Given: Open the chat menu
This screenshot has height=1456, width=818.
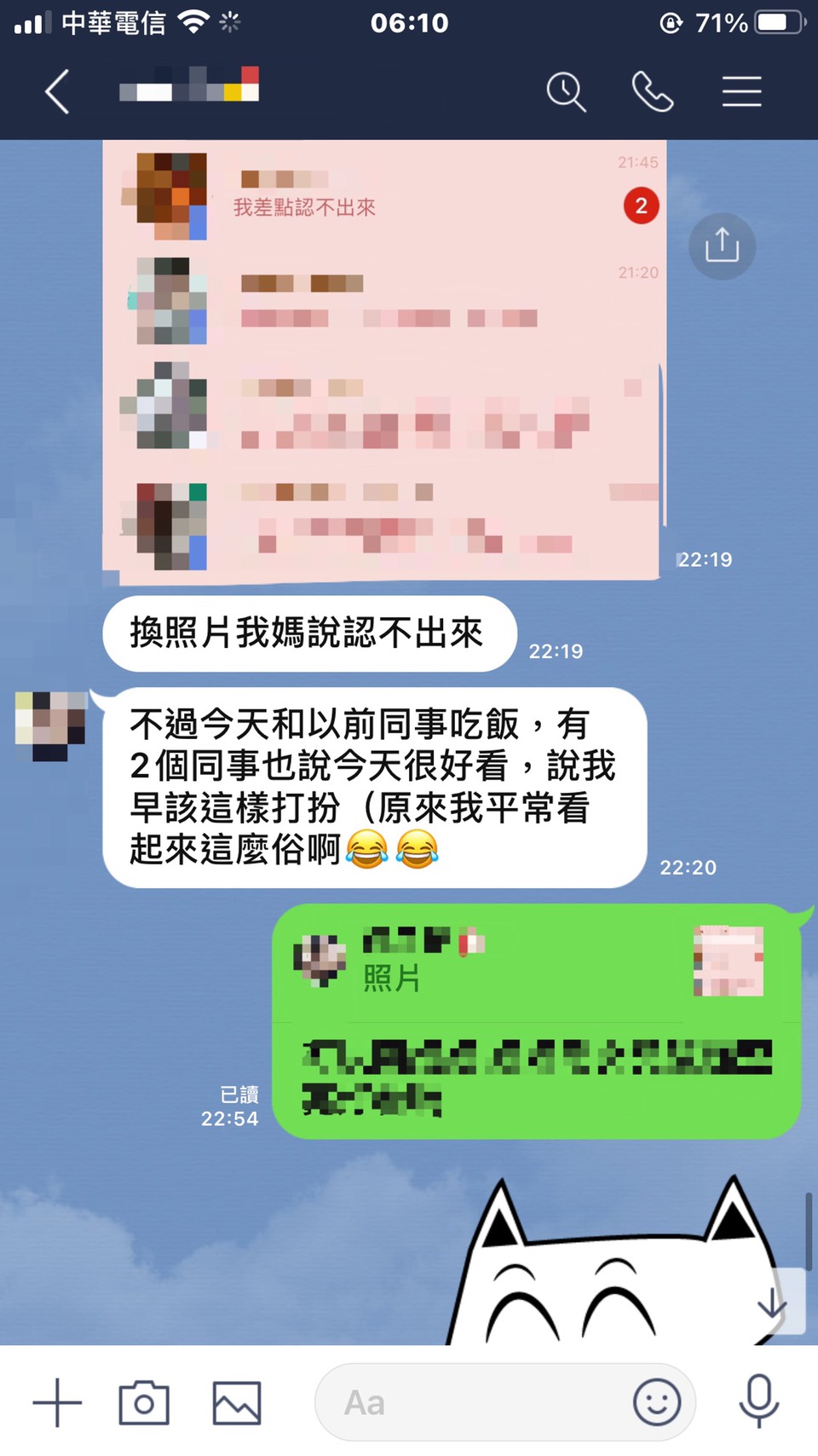Looking at the screenshot, I should coord(741,92).
